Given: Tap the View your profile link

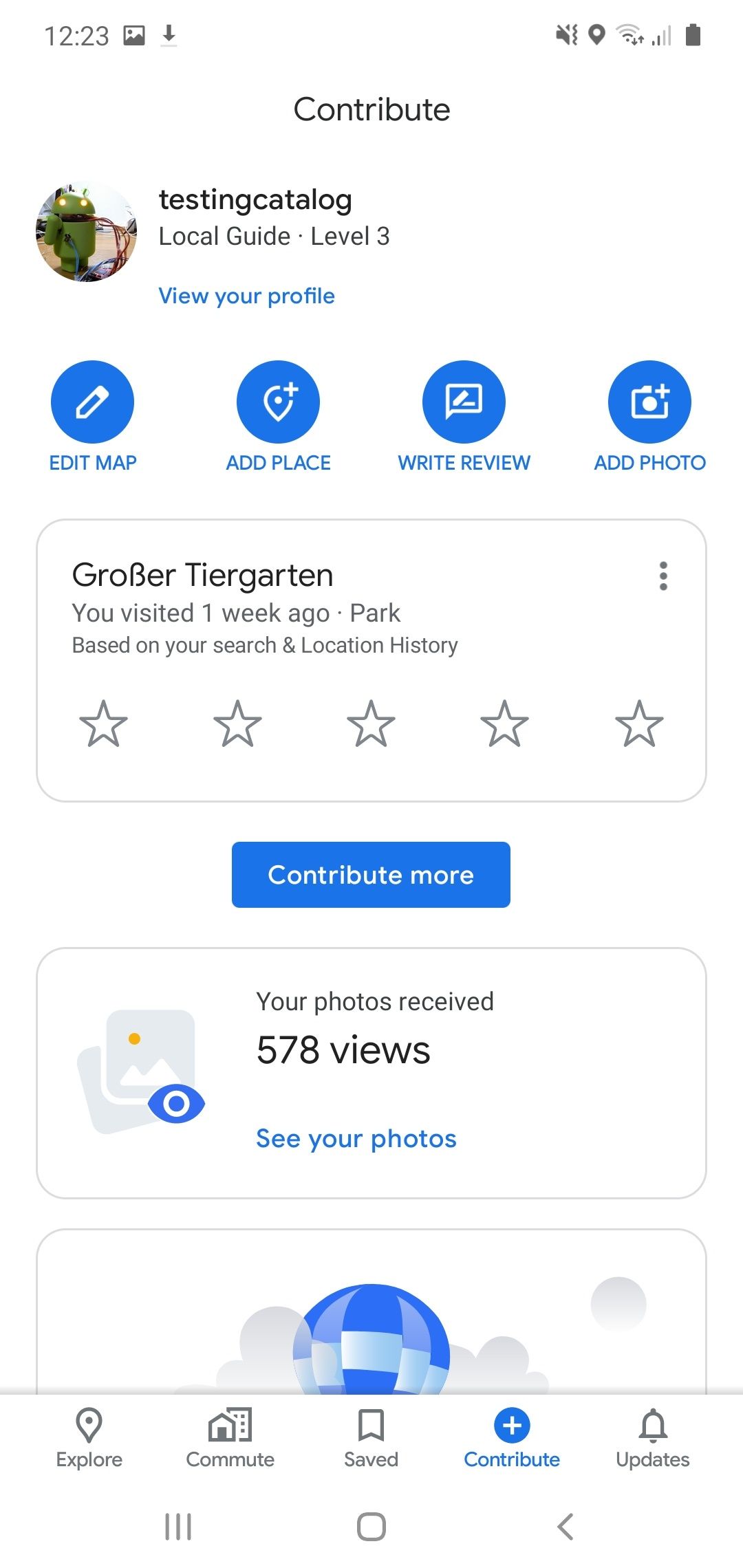Looking at the screenshot, I should click(246, 296).
